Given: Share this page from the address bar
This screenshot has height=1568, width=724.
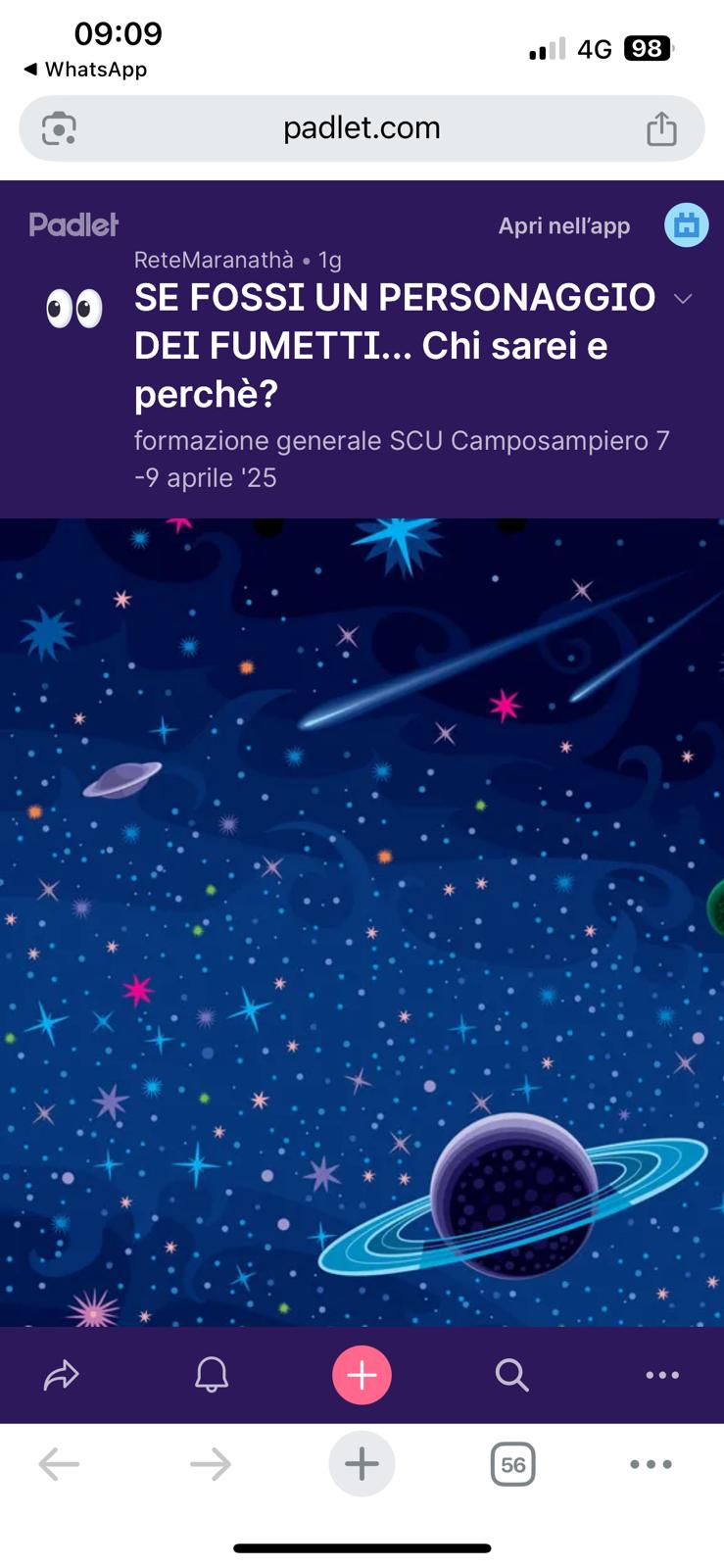Looking at the screenshot, I should 661,128.
